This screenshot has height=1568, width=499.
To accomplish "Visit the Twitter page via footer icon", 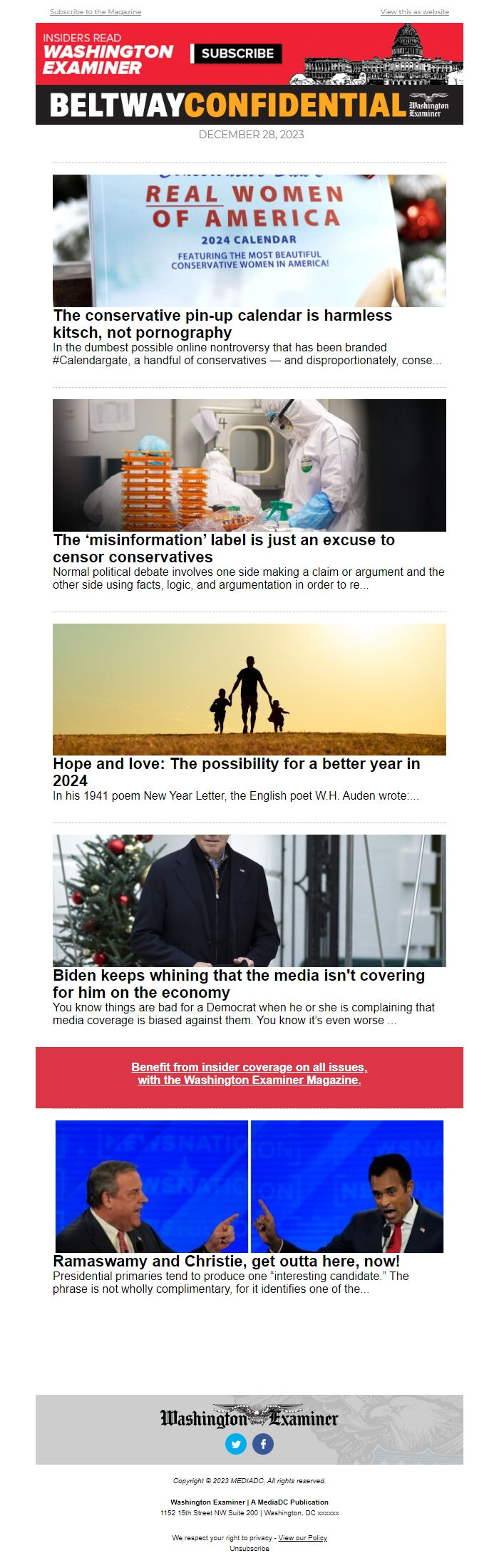I will 236,1444.
